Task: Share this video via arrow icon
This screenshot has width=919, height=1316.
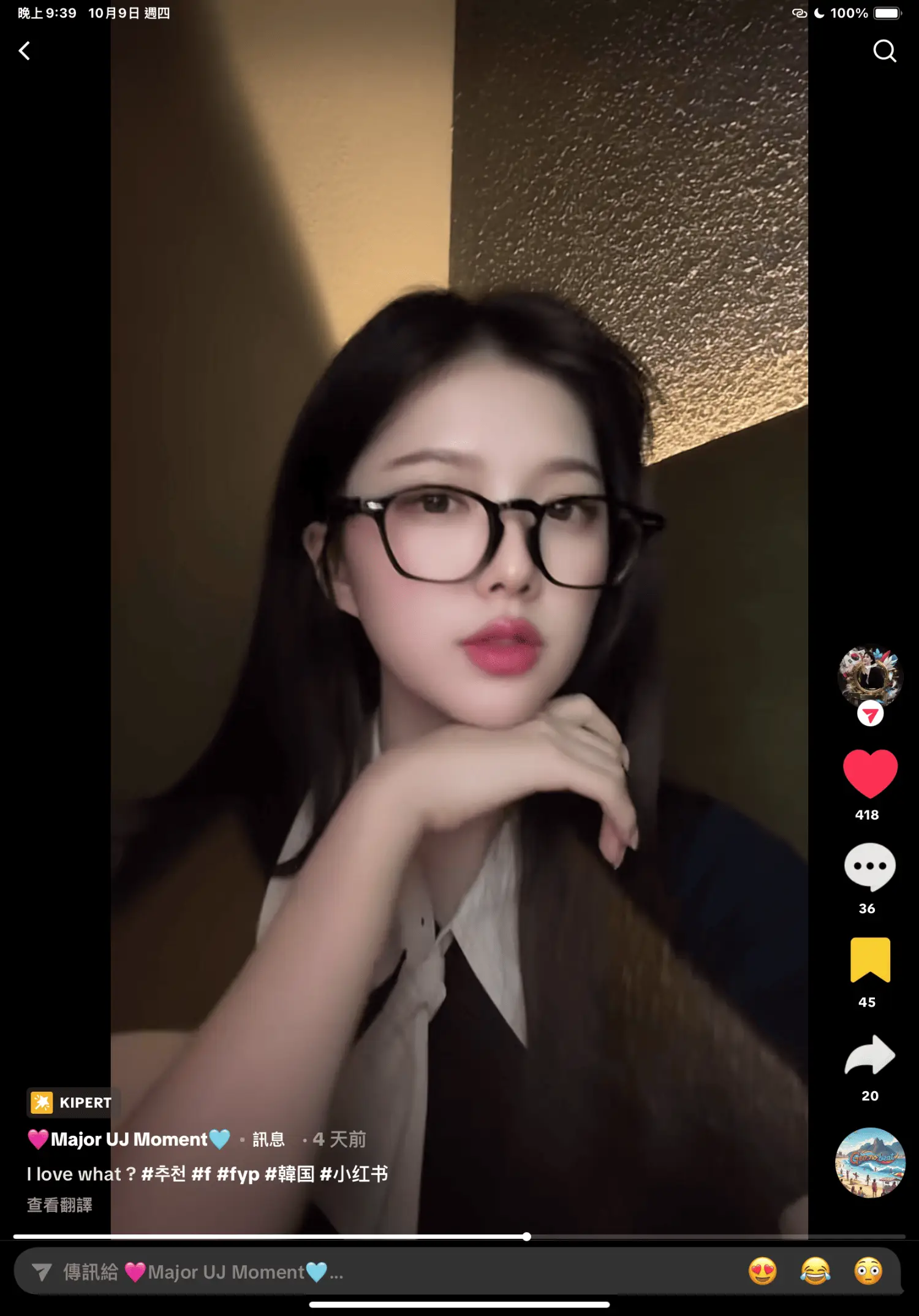Action: click(869, 1054)
